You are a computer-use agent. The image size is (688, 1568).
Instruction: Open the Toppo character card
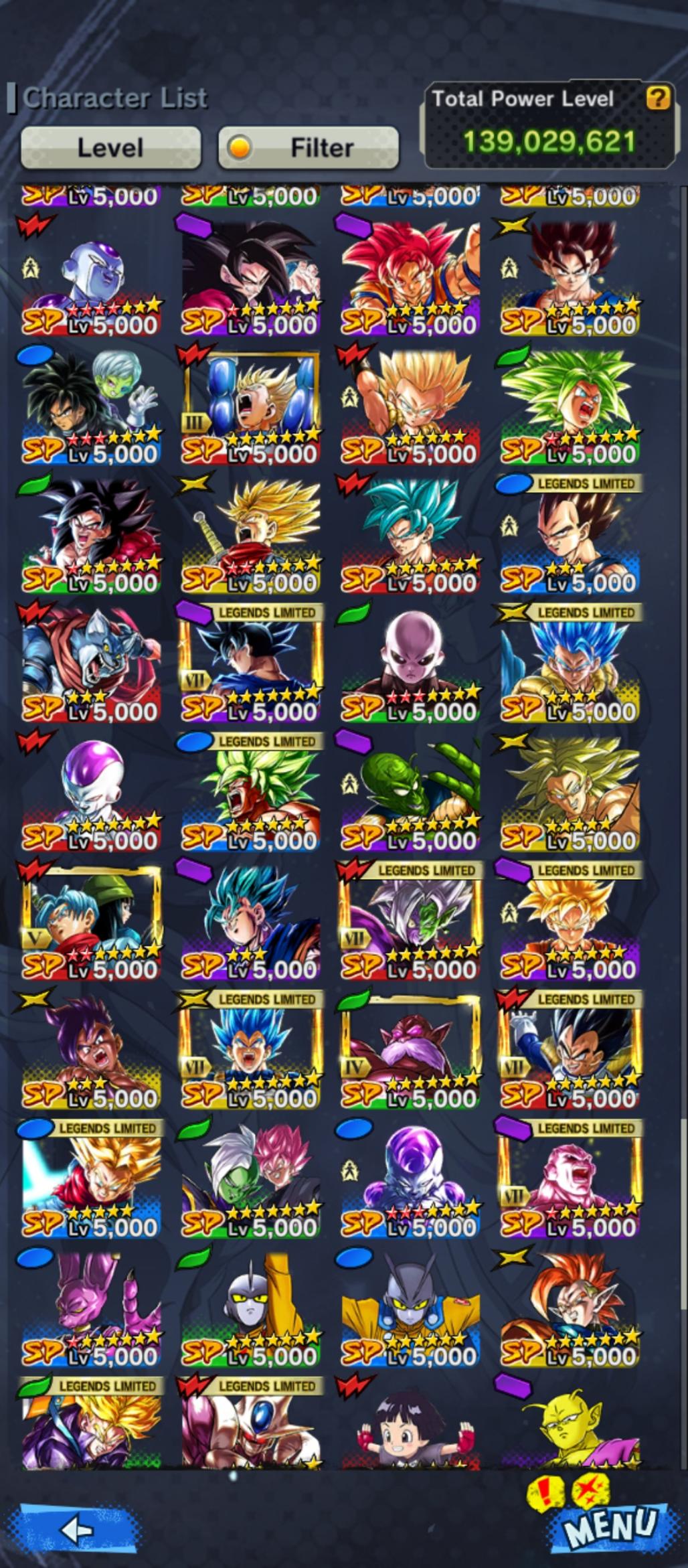tap(410, 1052)
